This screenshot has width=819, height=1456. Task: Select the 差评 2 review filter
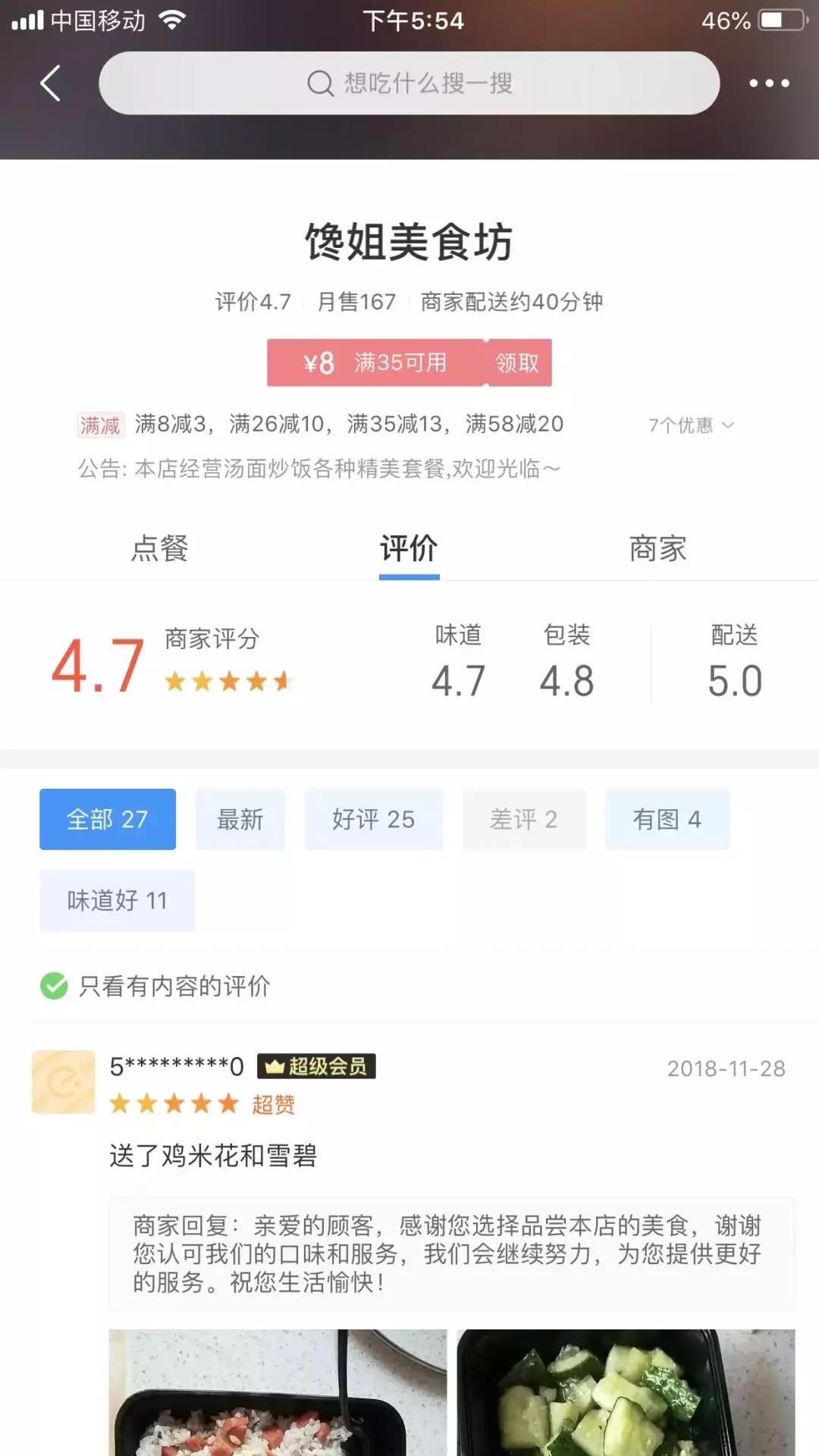pyautogui.click(x=523, y=819)
